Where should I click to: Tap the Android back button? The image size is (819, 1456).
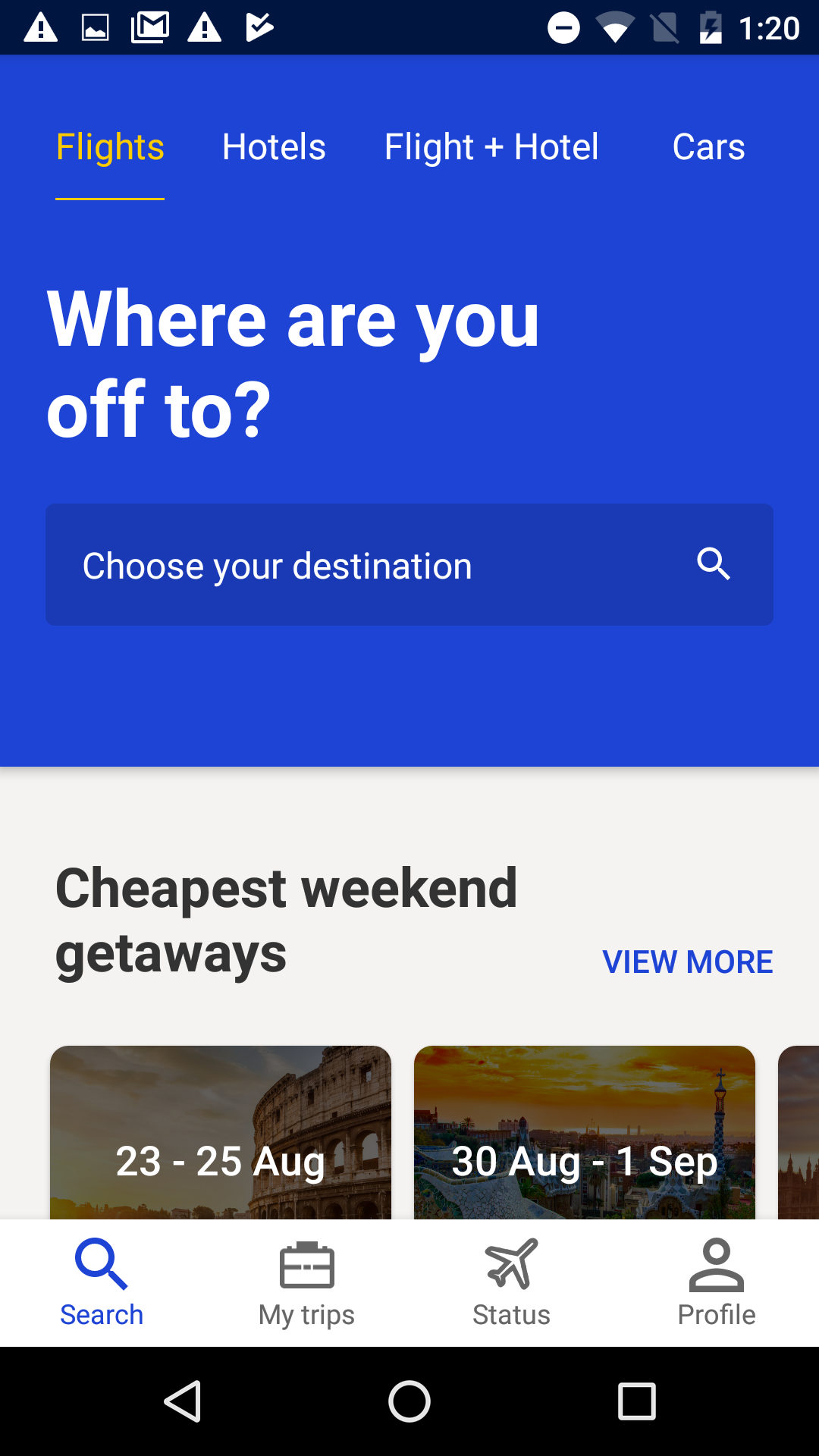point(183,1401)
